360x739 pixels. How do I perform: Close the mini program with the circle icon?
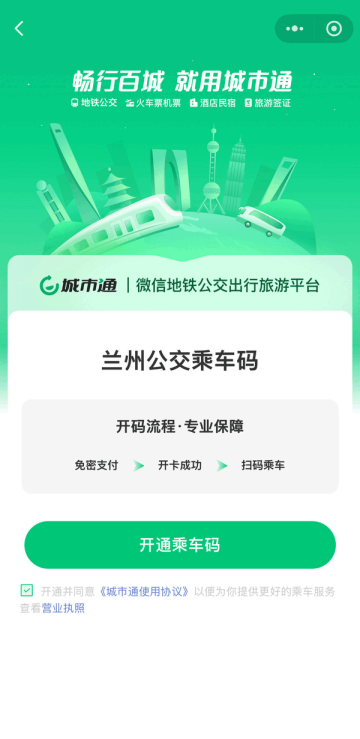coord(334,29)
